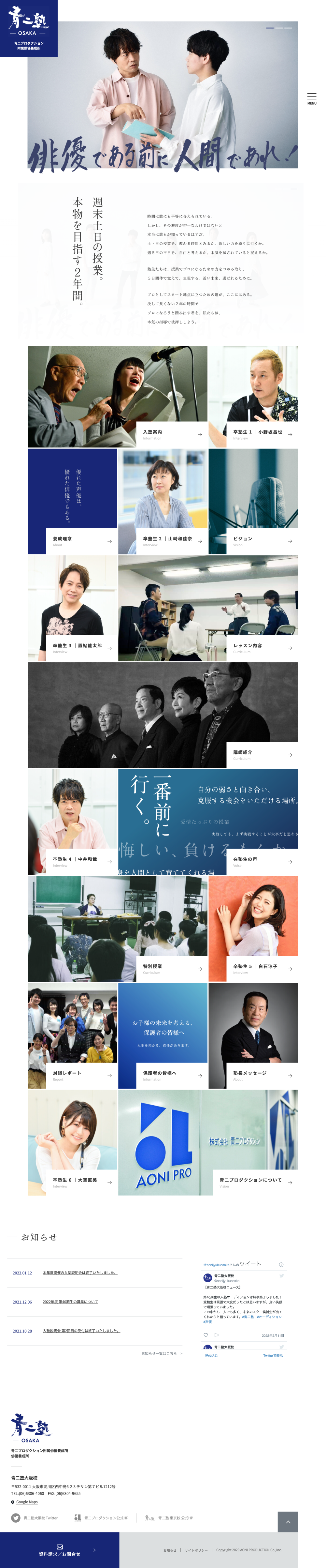Open the 入塾案内 Information card
Screen dimensions: 326x1568
coord(172,434)
